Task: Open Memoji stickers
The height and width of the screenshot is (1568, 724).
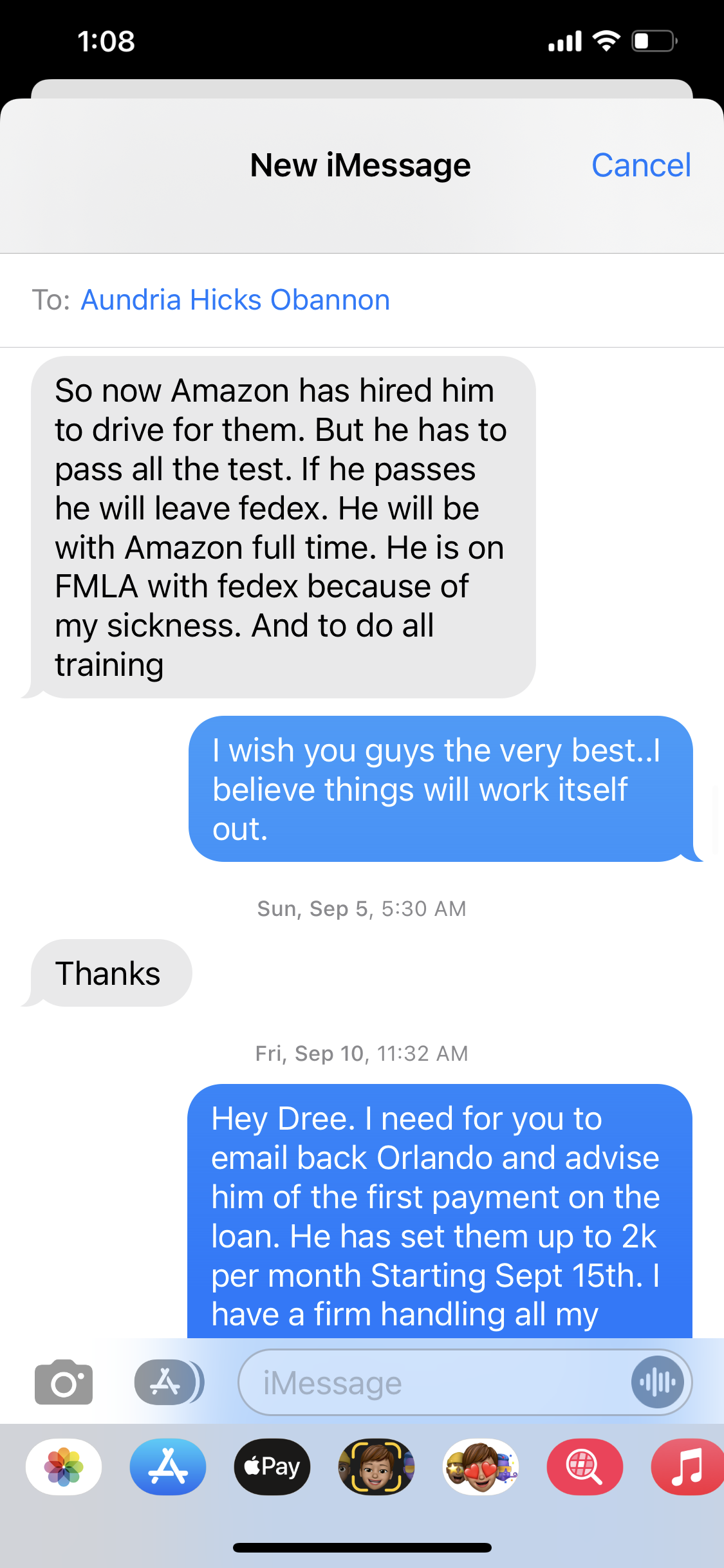Action: [x=481, y=1467]
